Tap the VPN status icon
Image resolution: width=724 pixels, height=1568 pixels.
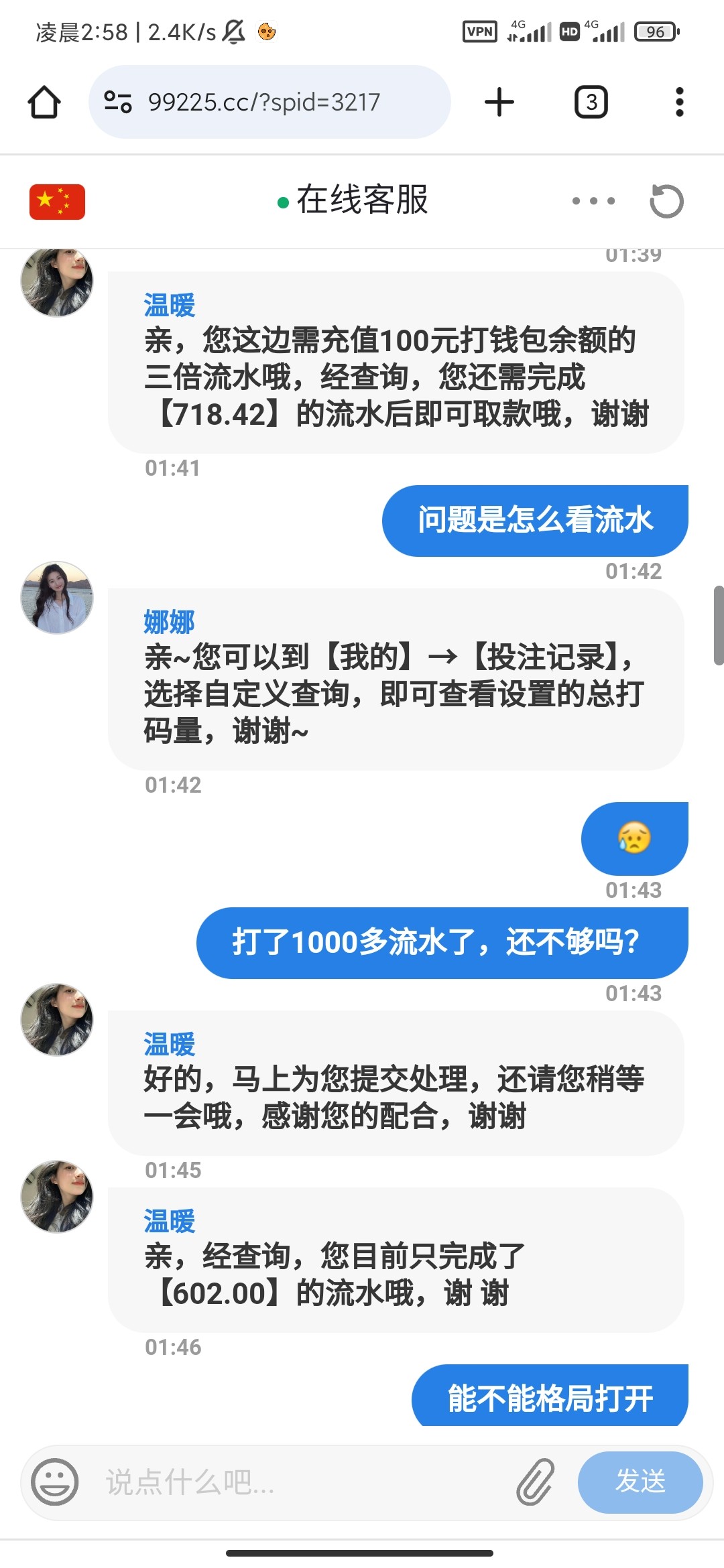pos(480,31)
